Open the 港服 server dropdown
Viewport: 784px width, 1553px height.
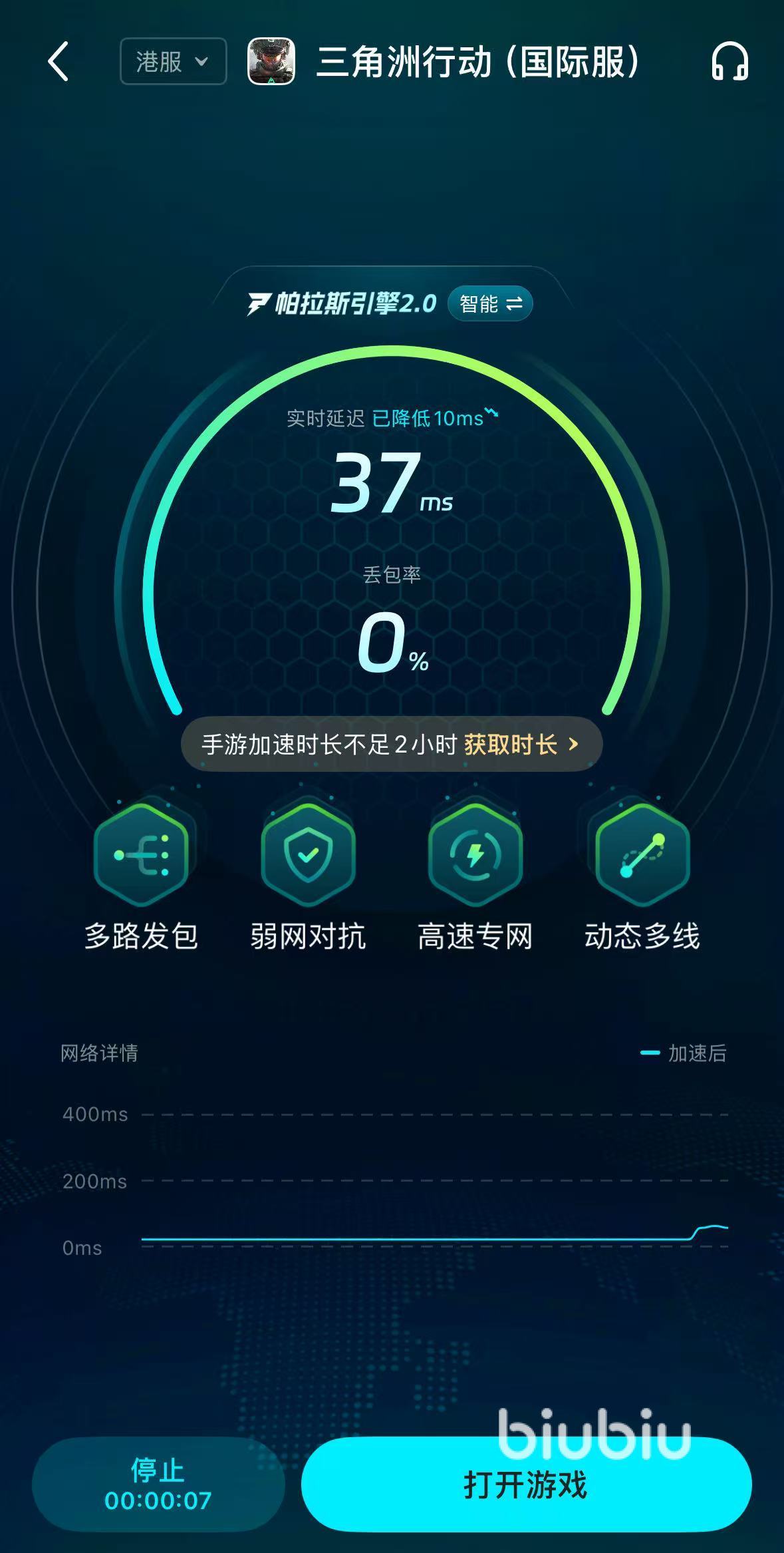tap(173, 62)
